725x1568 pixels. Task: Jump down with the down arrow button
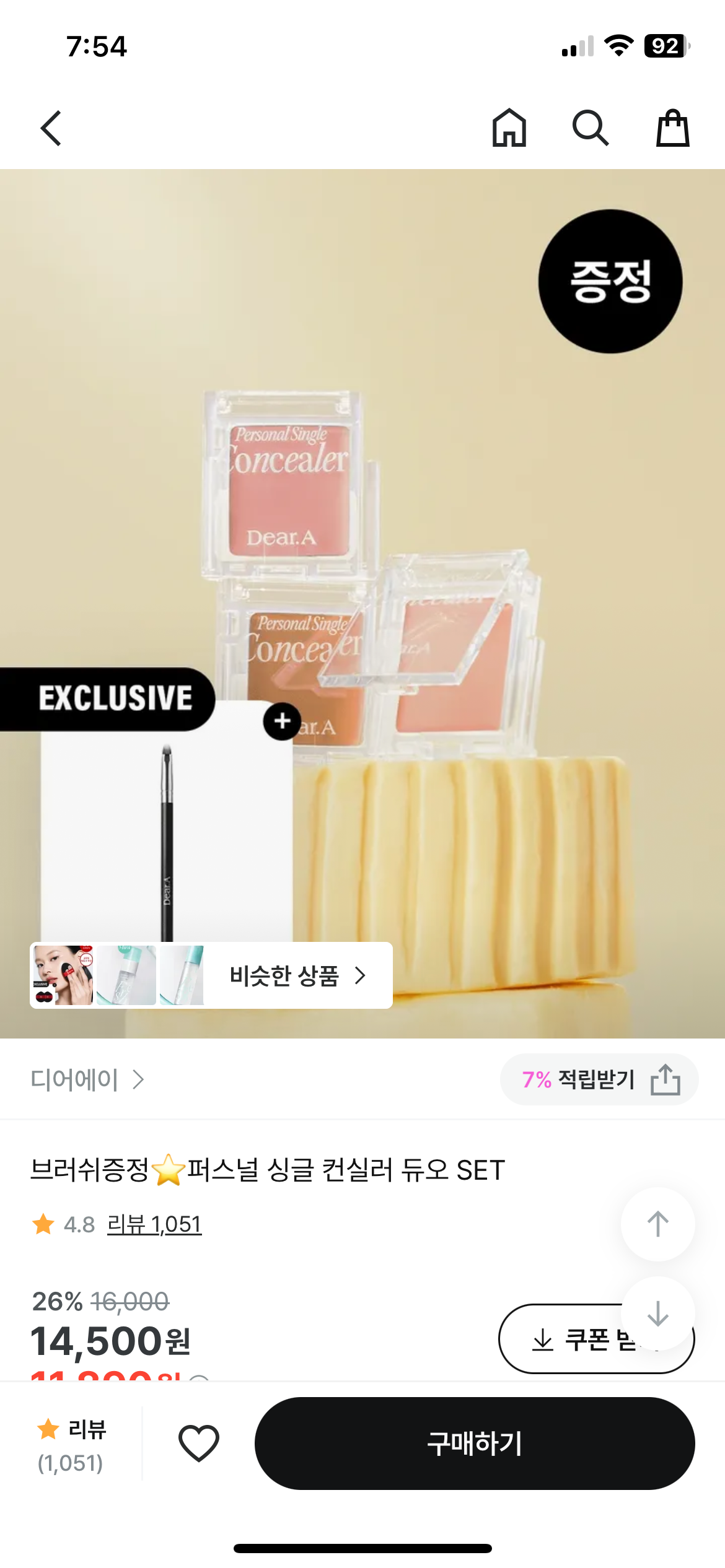click(x=658, y=1313)
